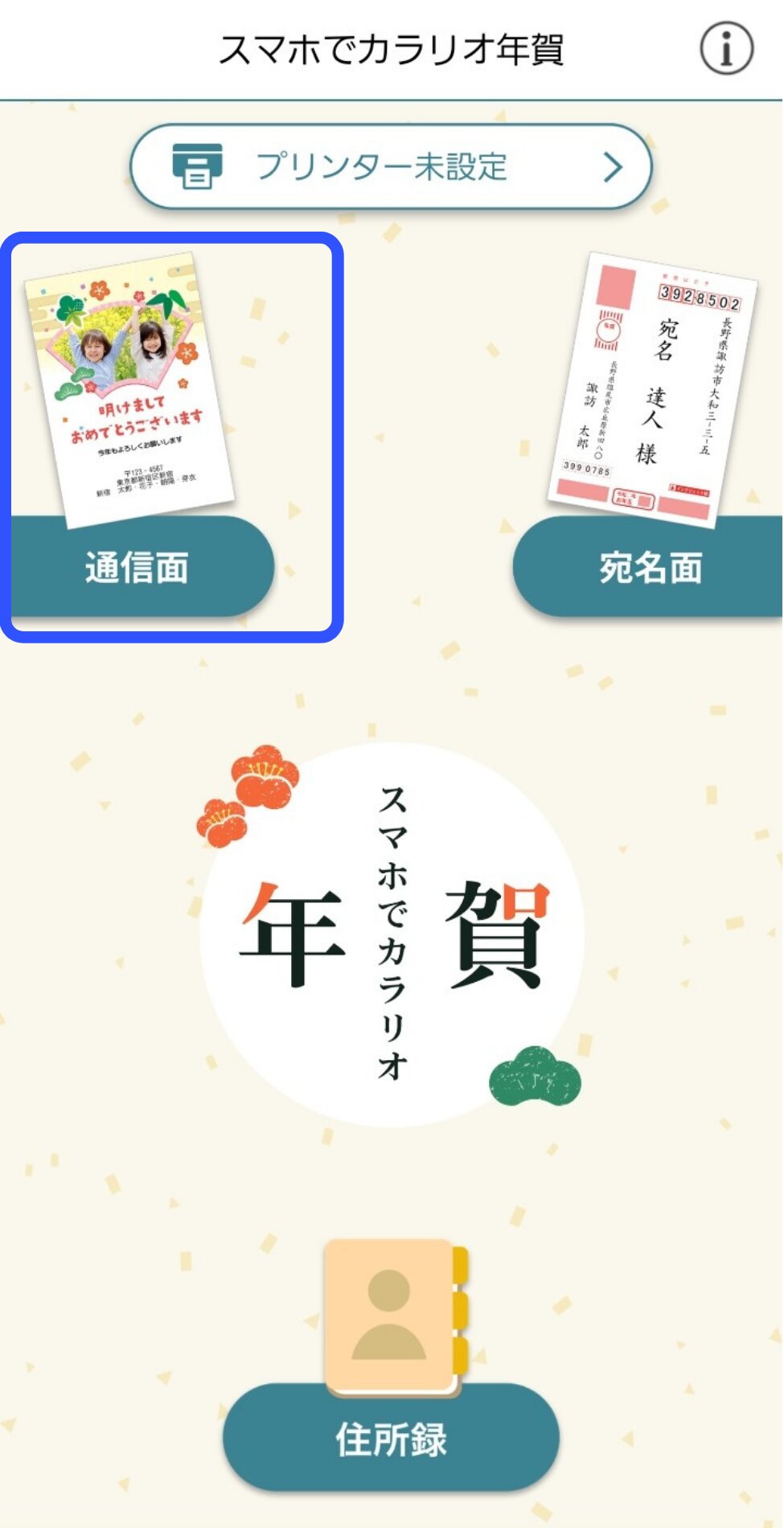Open 宛名面 address side
This screenshot has height=1528, width=784.
650,566
